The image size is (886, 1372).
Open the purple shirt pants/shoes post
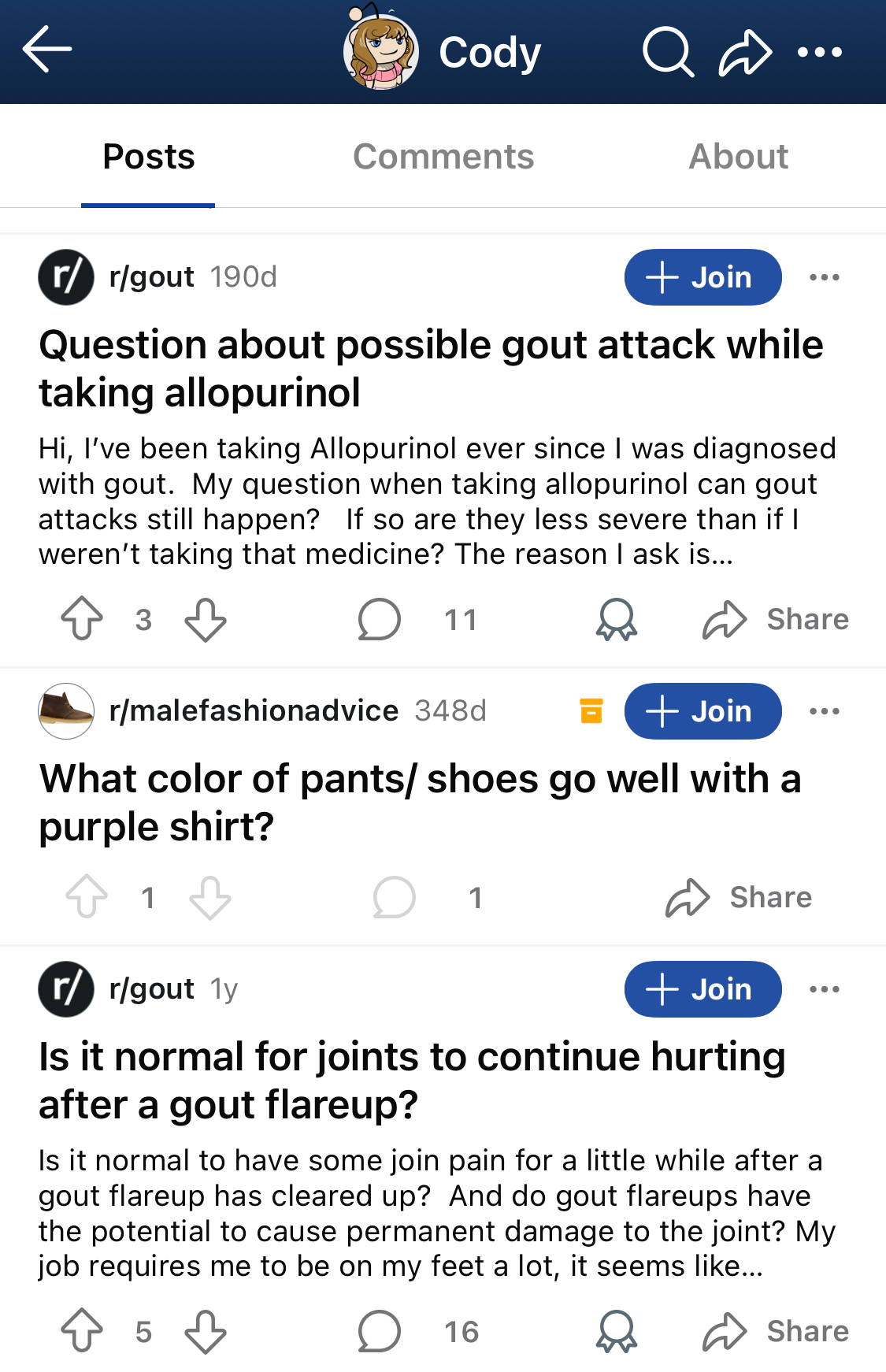coord(420,803)
